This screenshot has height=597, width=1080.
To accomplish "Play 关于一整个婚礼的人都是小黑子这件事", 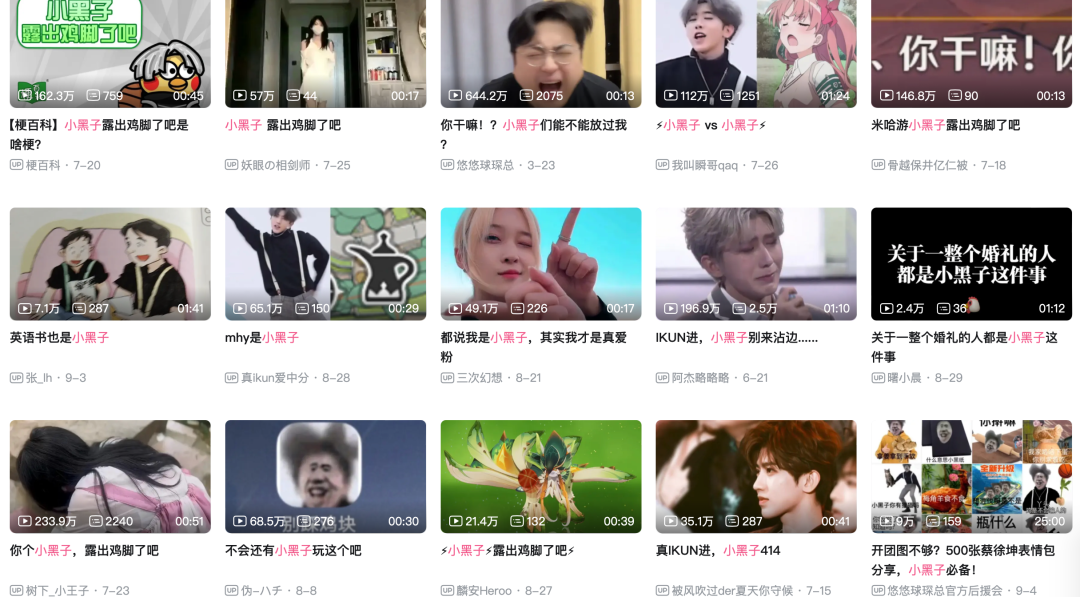I will point(970,263).
